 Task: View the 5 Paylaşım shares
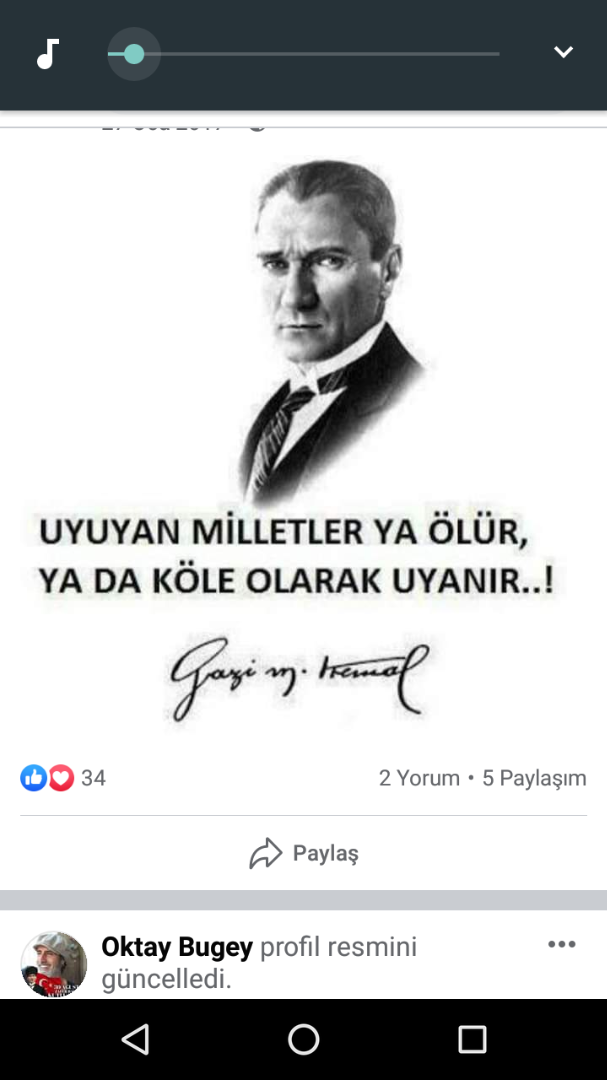point(534,778)
